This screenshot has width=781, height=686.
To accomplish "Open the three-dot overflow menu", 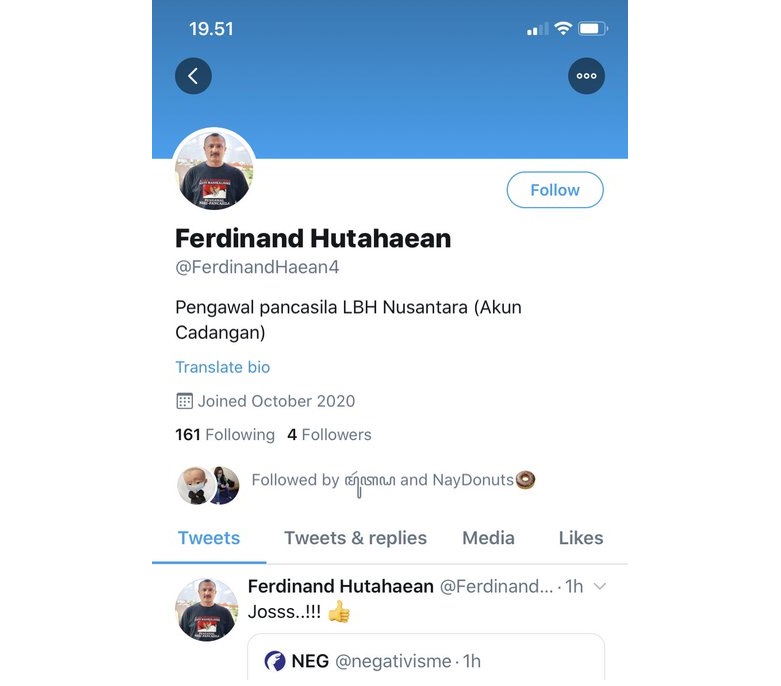I will tap(586, 76).
